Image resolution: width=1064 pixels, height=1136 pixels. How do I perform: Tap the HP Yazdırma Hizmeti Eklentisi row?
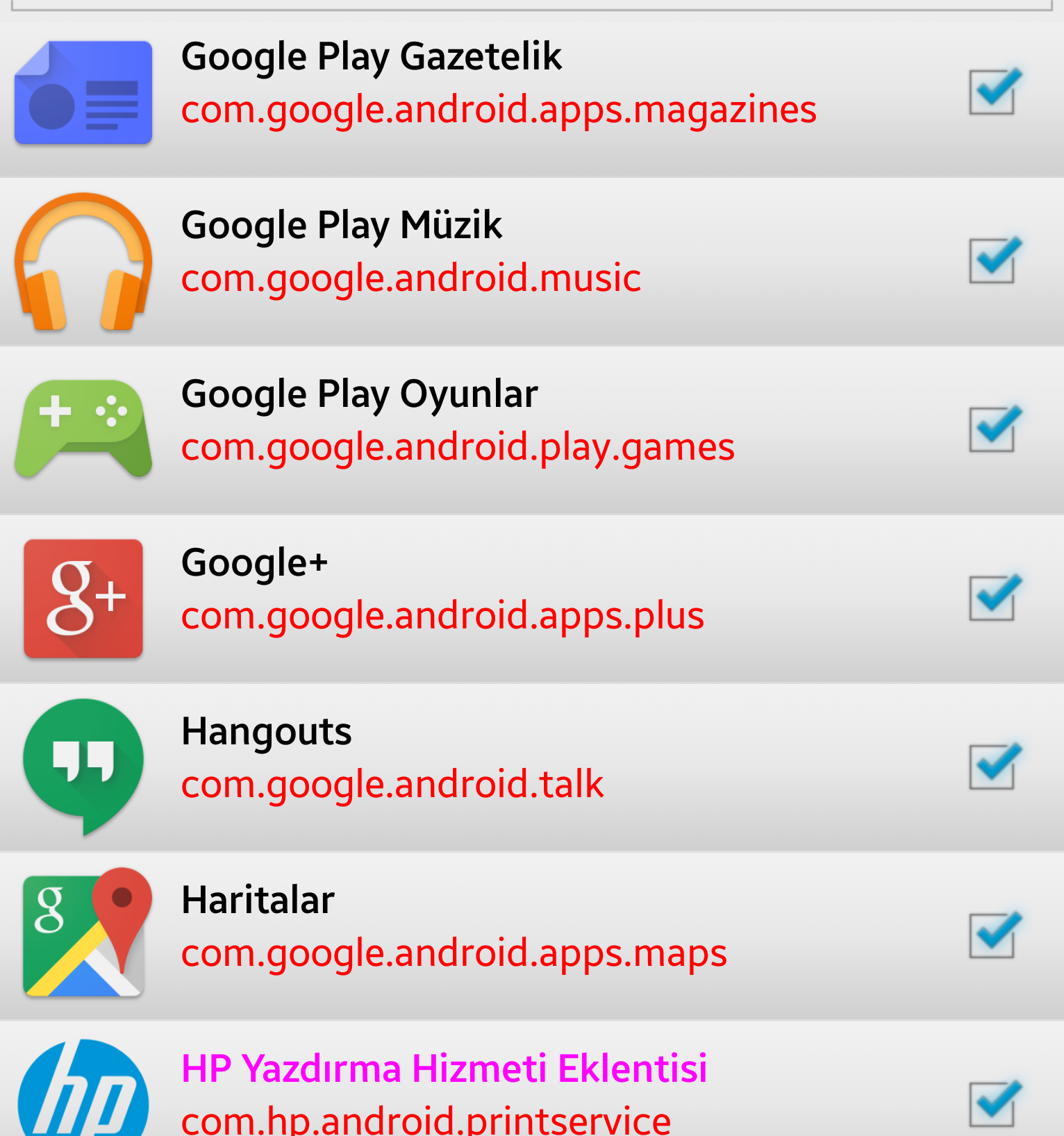pyautogui.click(x=532, y=1079)
